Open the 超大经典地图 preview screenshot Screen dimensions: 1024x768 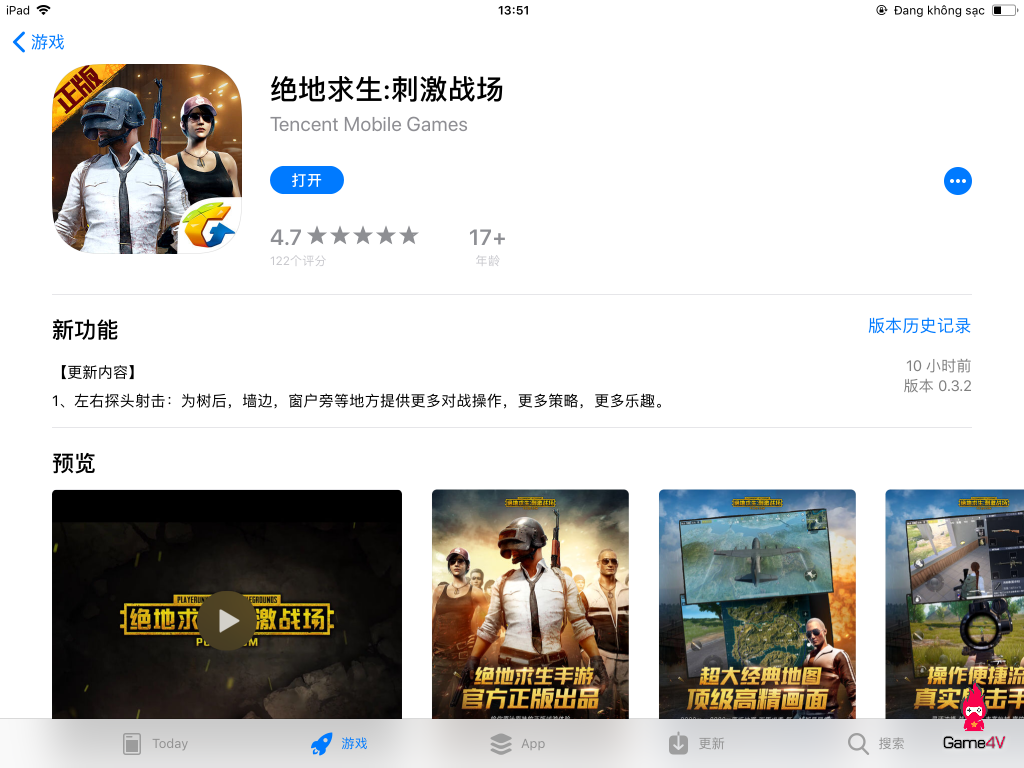(757, 604)
